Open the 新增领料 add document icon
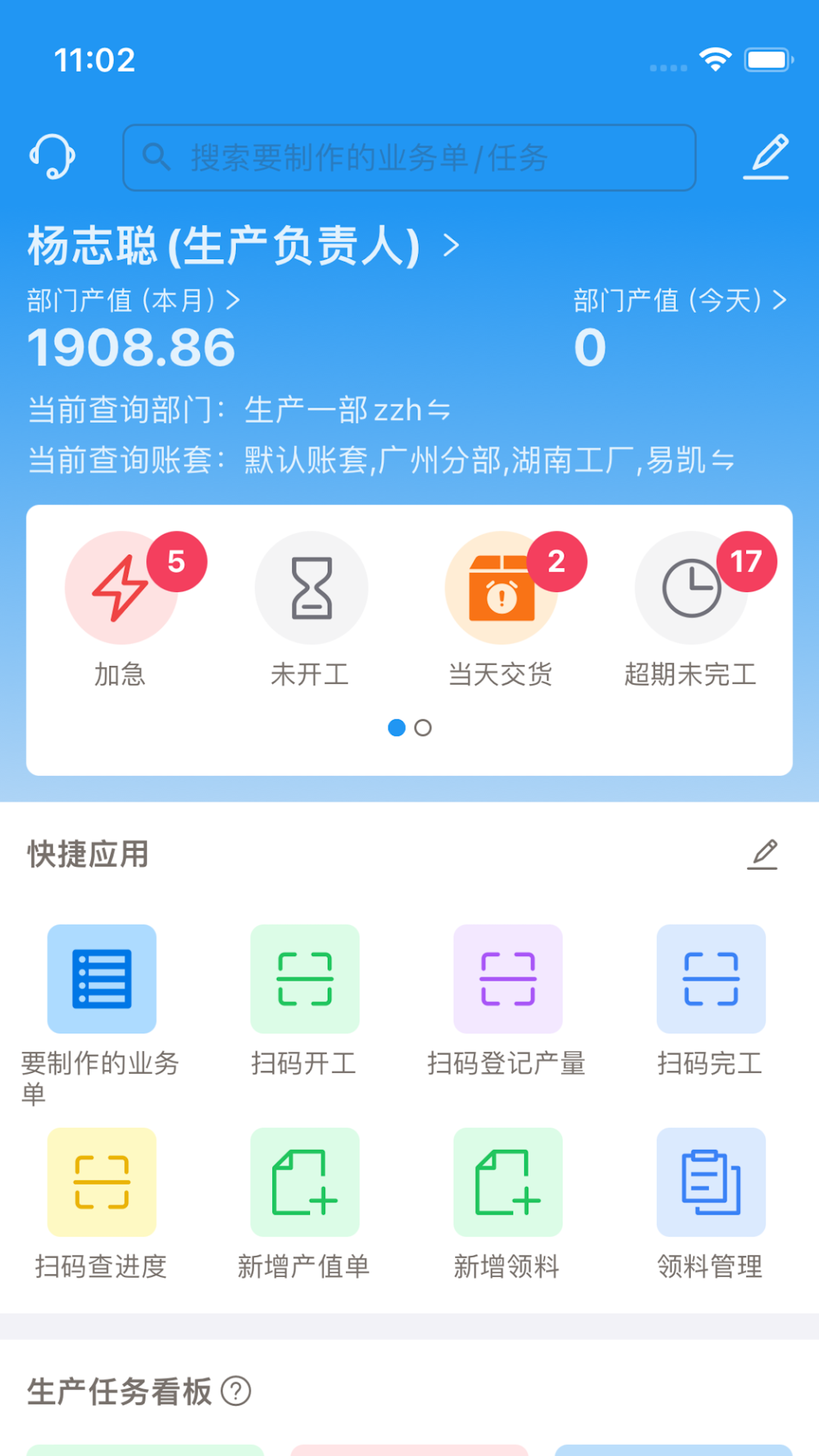Screen dimensions: 819x1456 click(508, 1182)
